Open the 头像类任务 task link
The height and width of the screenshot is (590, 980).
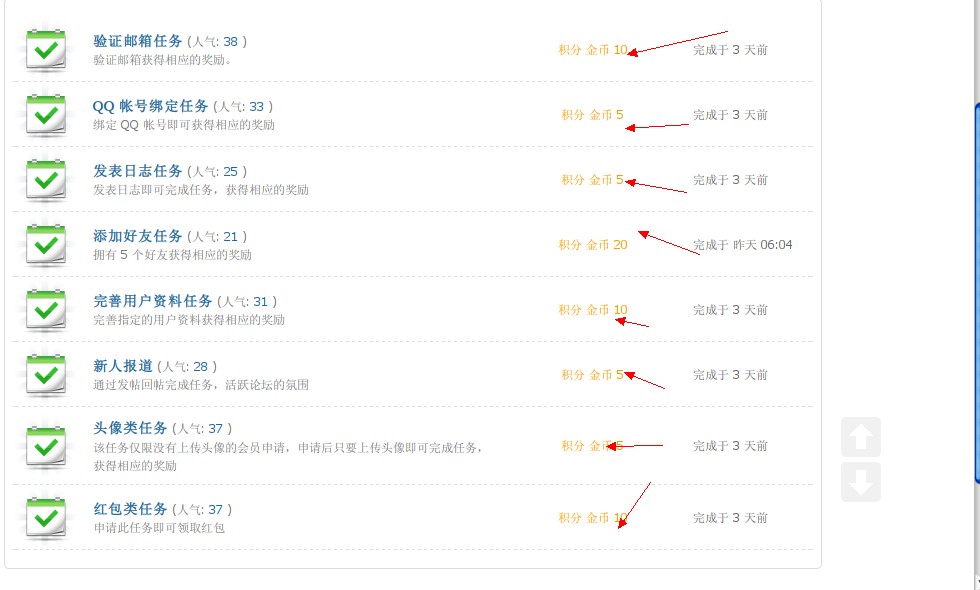tap(130, 428)
